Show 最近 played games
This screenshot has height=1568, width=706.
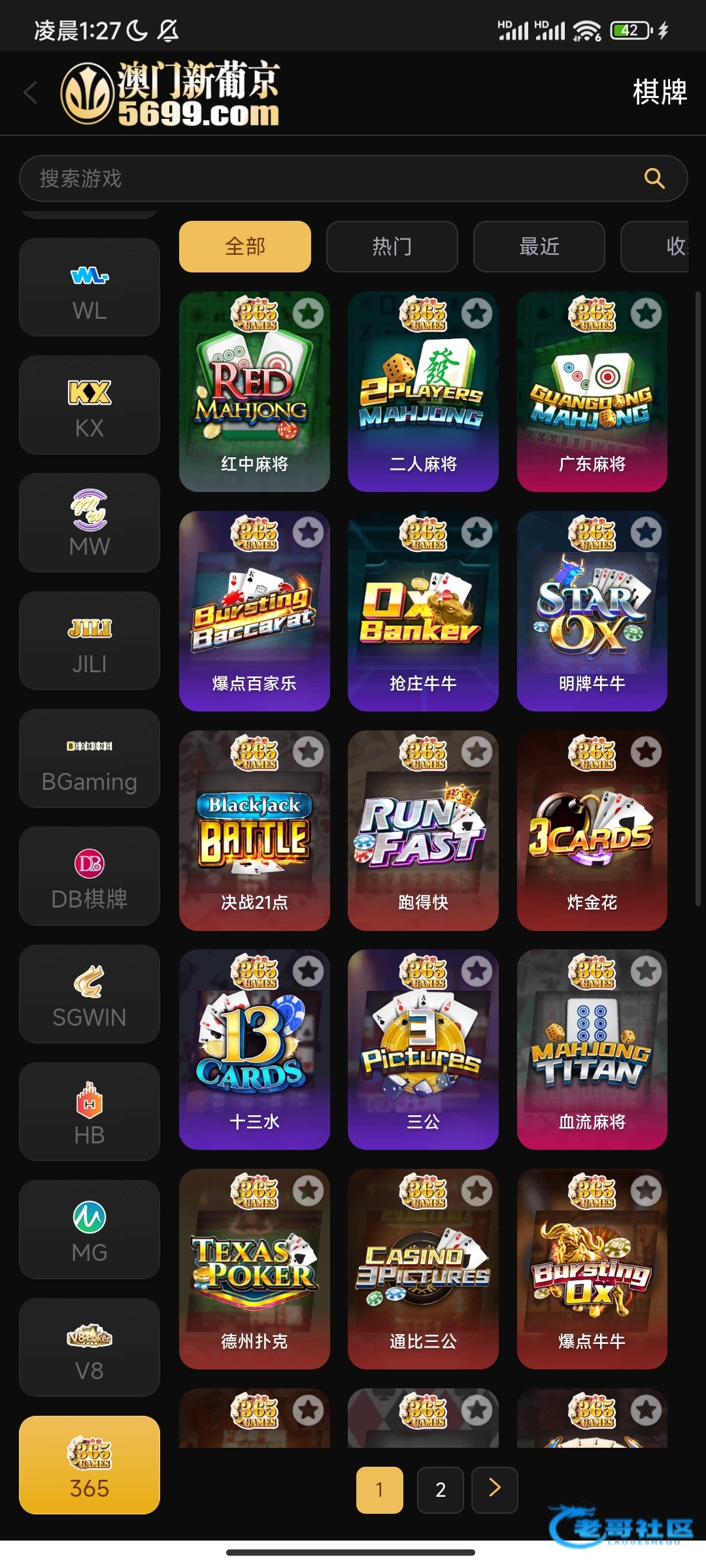(539, 246)
